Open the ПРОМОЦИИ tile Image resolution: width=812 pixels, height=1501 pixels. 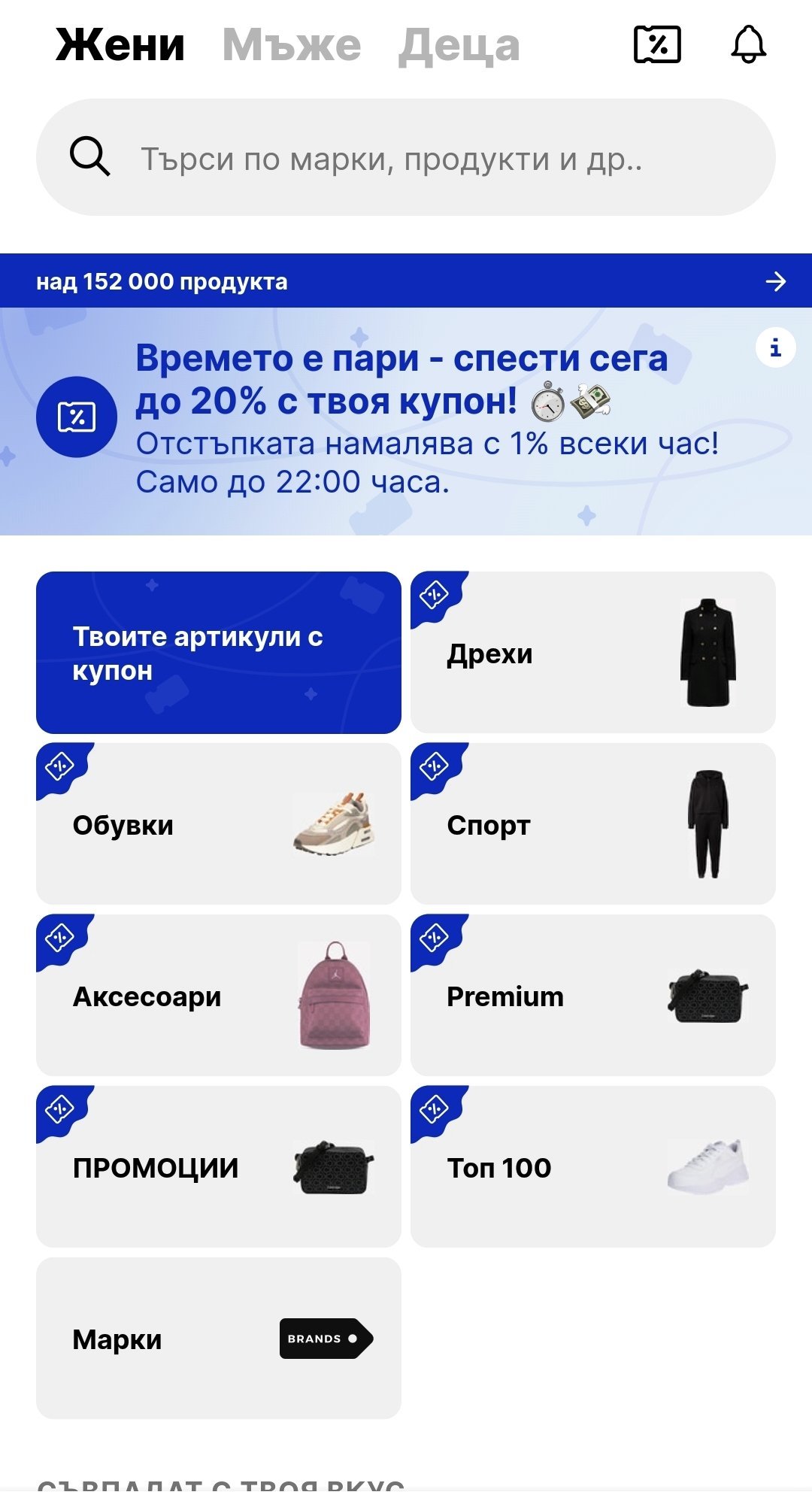[218, 1167]
